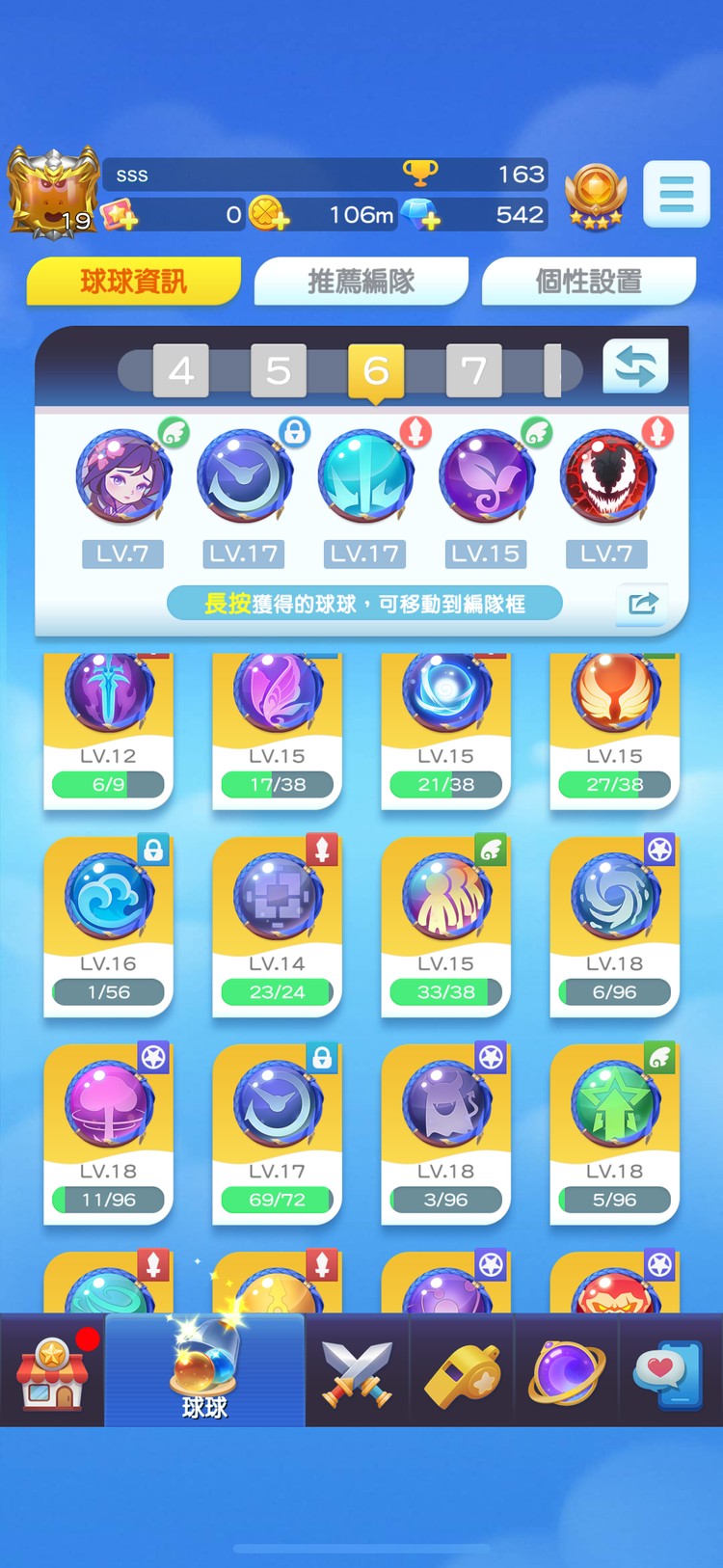This screenshot has height=1568, width=723.
Task: Open the battle crossed swords tab
Action: point(357,1371)
